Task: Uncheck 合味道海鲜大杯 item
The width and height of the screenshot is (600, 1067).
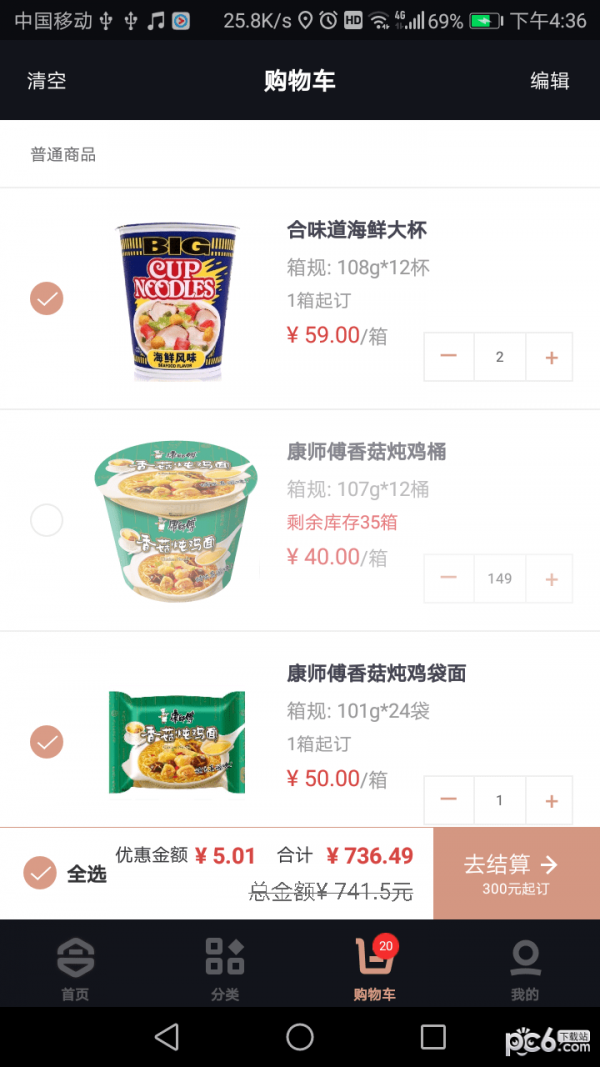Action: (x=47, y=298)
